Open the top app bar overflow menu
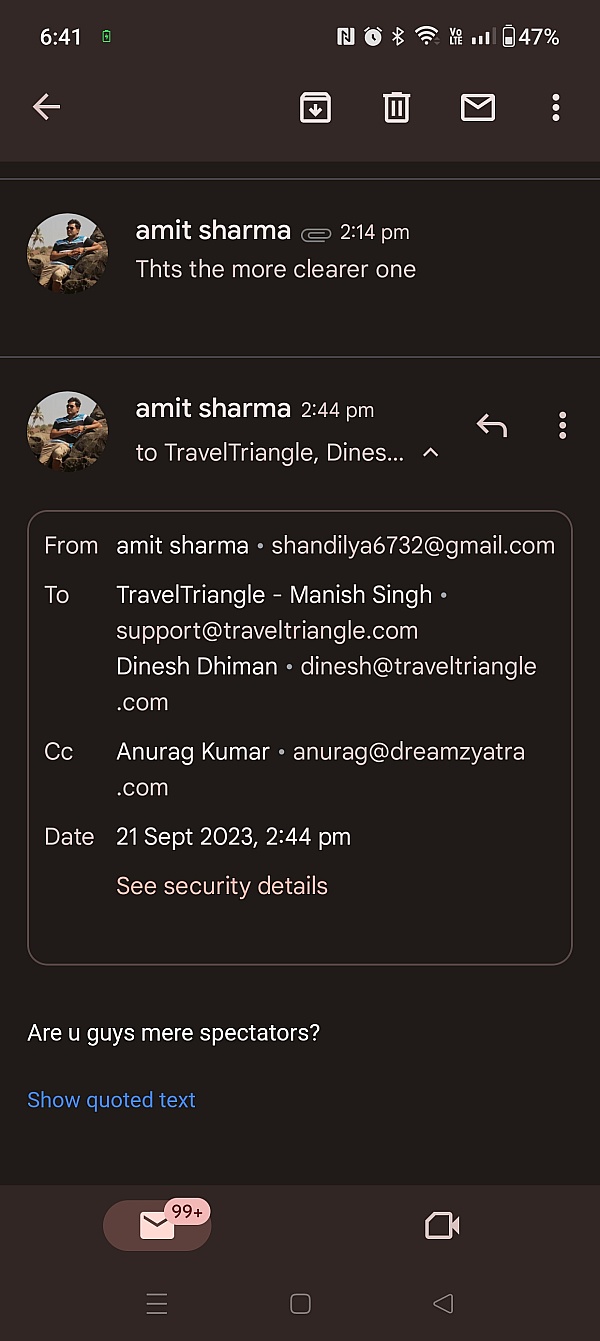Image resolution: width=600 pixels, height=1341 pixels. (556, 107)
